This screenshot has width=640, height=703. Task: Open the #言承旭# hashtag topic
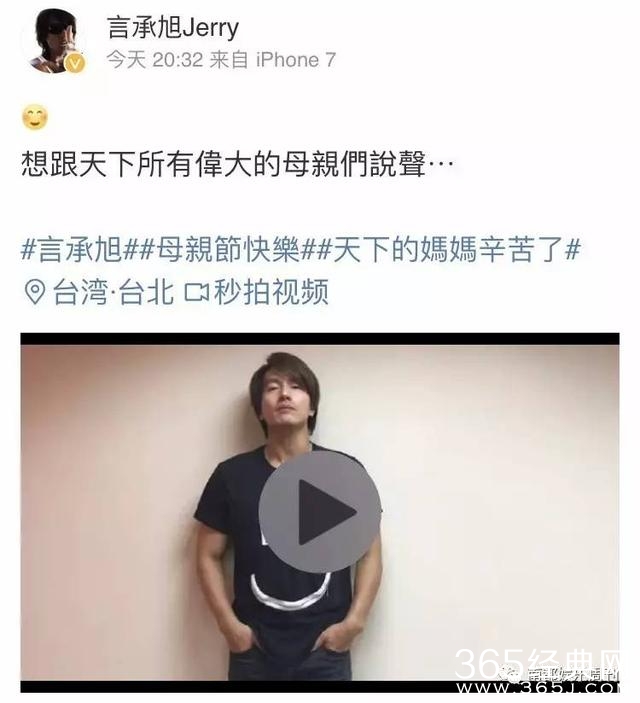(x=70, y=247)
